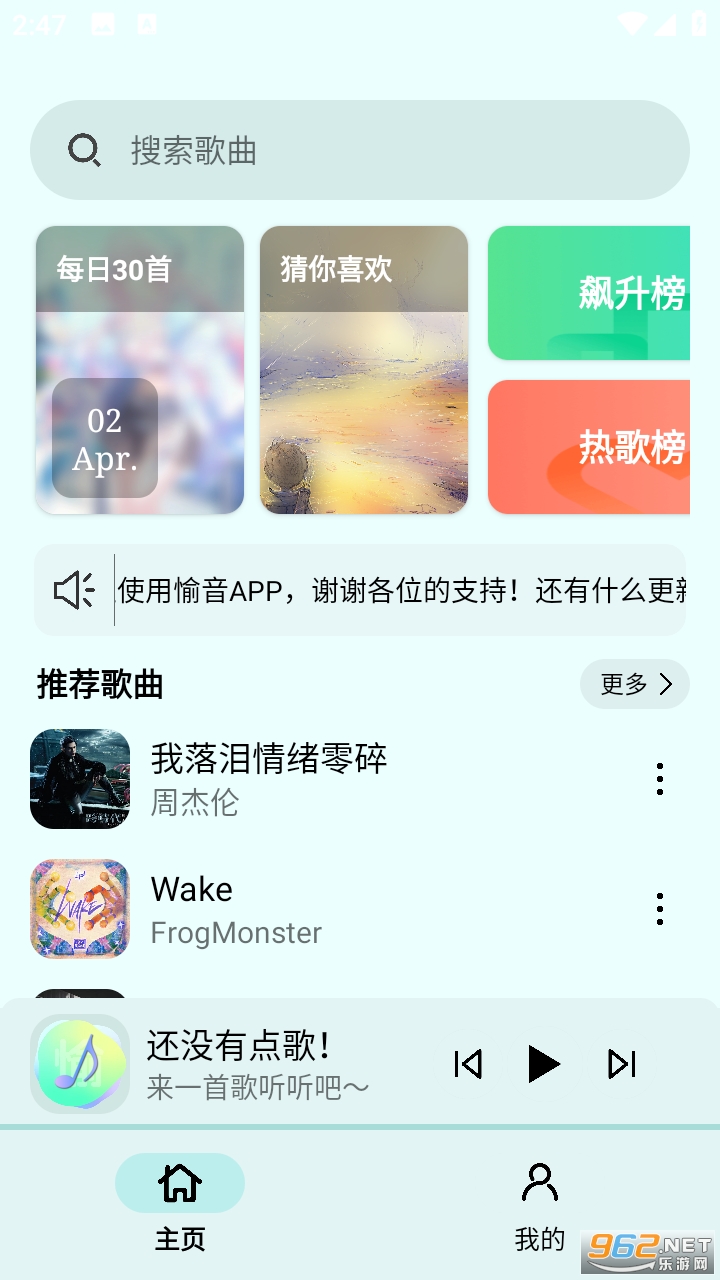
Task: Tap the profile icon above 我的
Action: click(x=540, y=1181)
